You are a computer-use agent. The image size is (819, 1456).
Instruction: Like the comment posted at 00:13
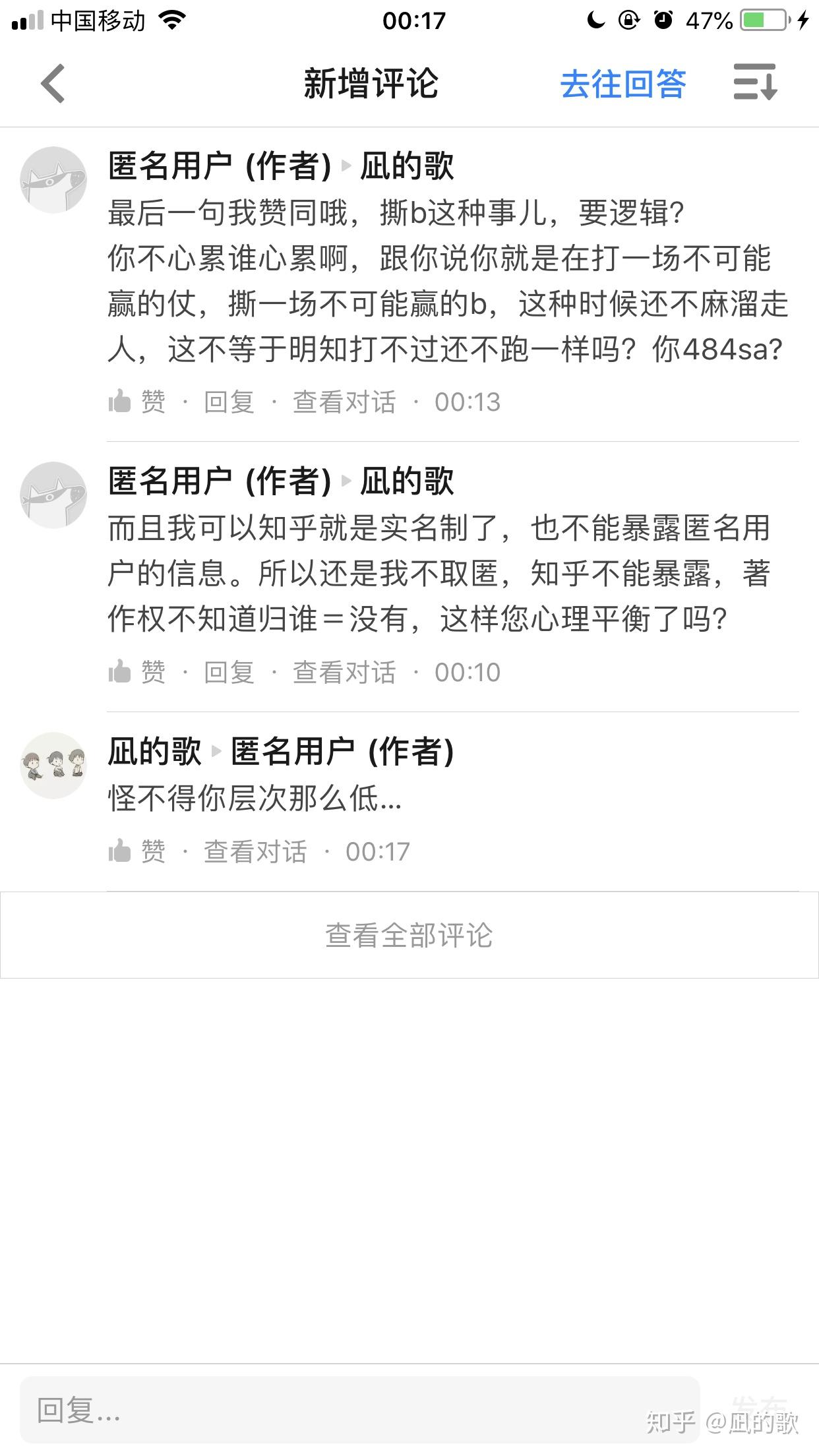(137, 402)
